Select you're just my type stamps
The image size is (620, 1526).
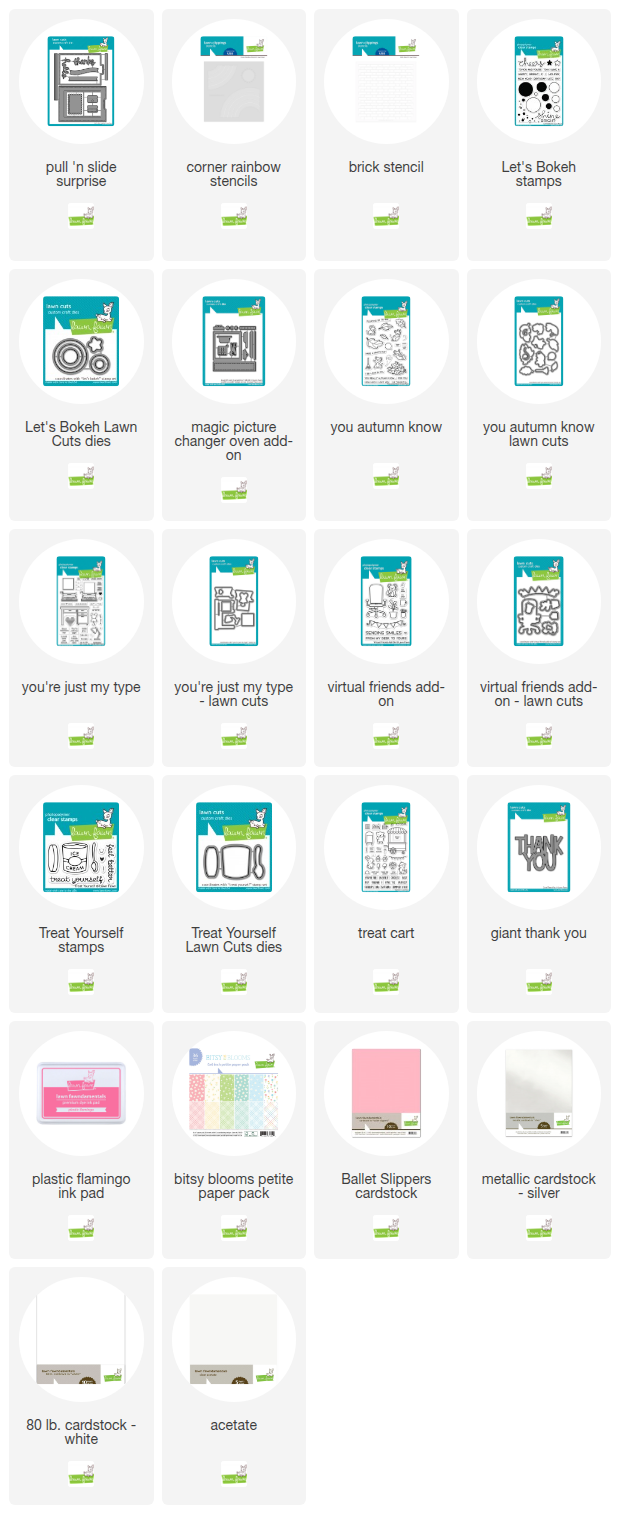tap(81, 602)
